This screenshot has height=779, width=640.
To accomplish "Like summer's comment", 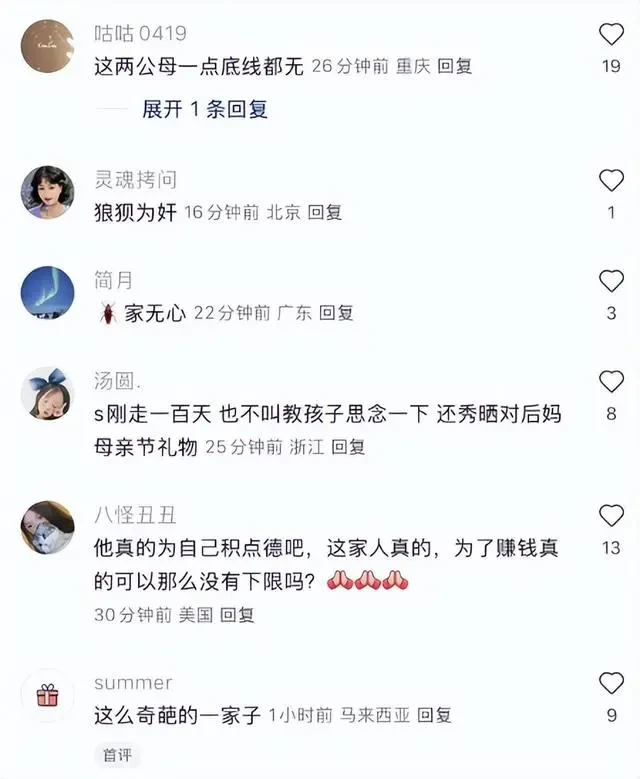I will coord(611,684).
